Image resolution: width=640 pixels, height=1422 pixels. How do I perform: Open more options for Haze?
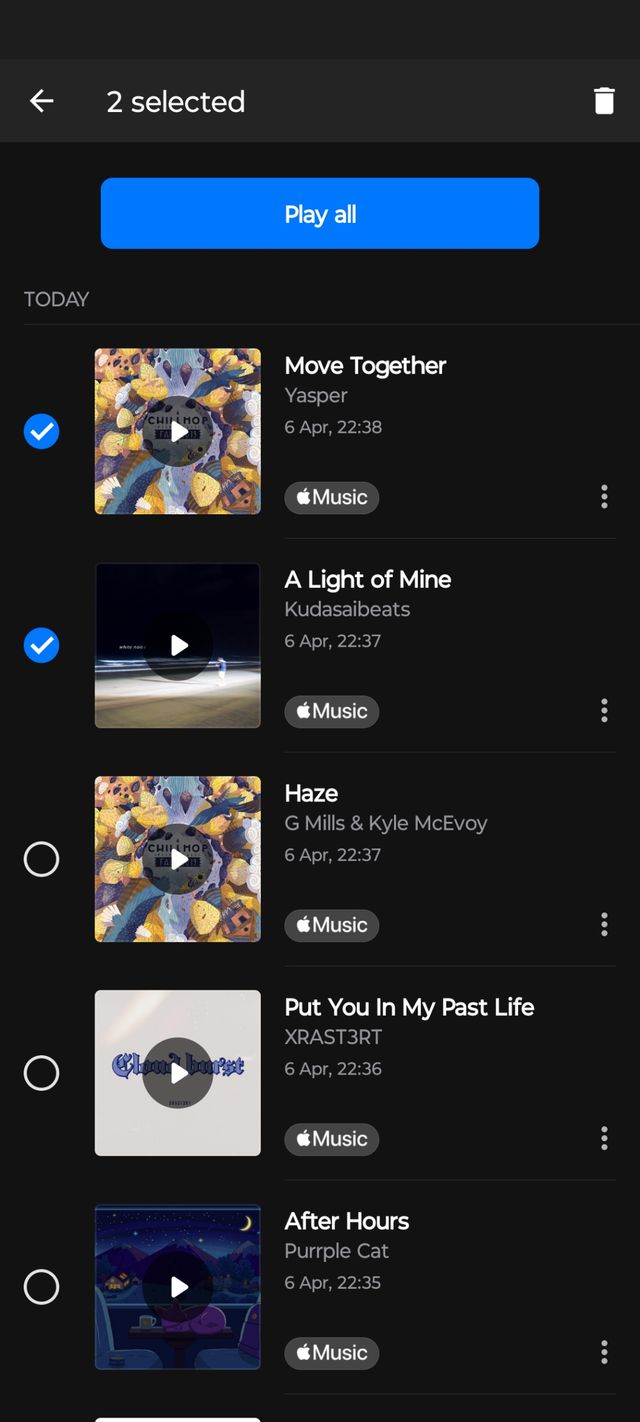point(604,925)
